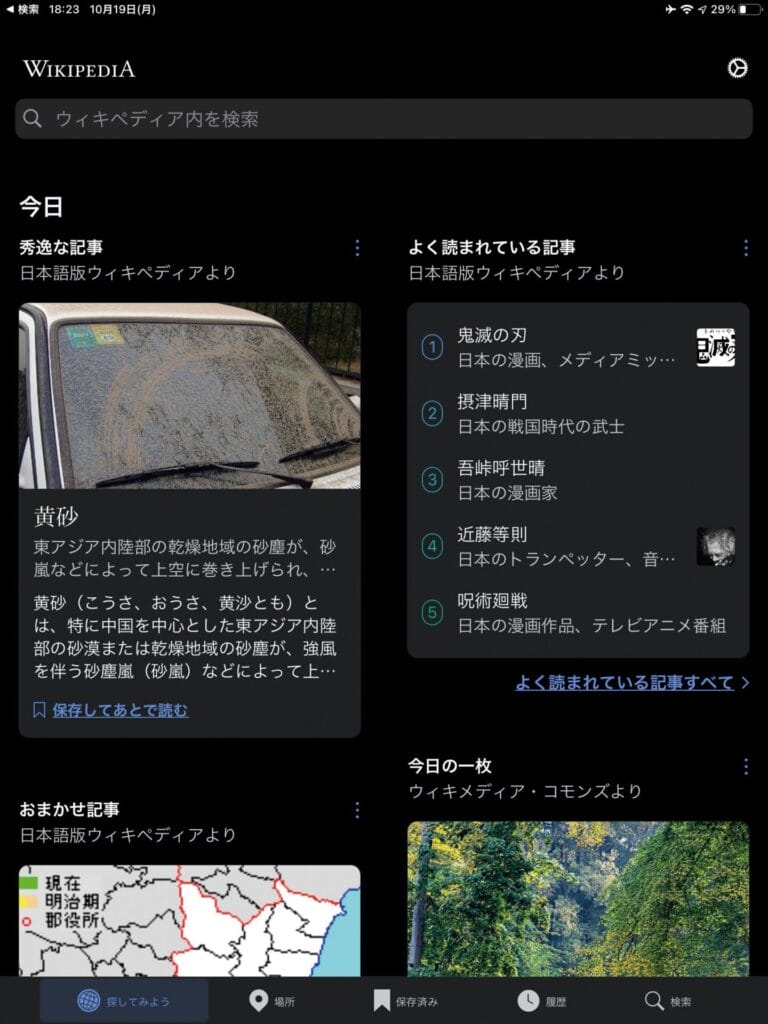Switch to the 場所 tab
Viewport: 768px width, 1024px height.
(272, 1001)
